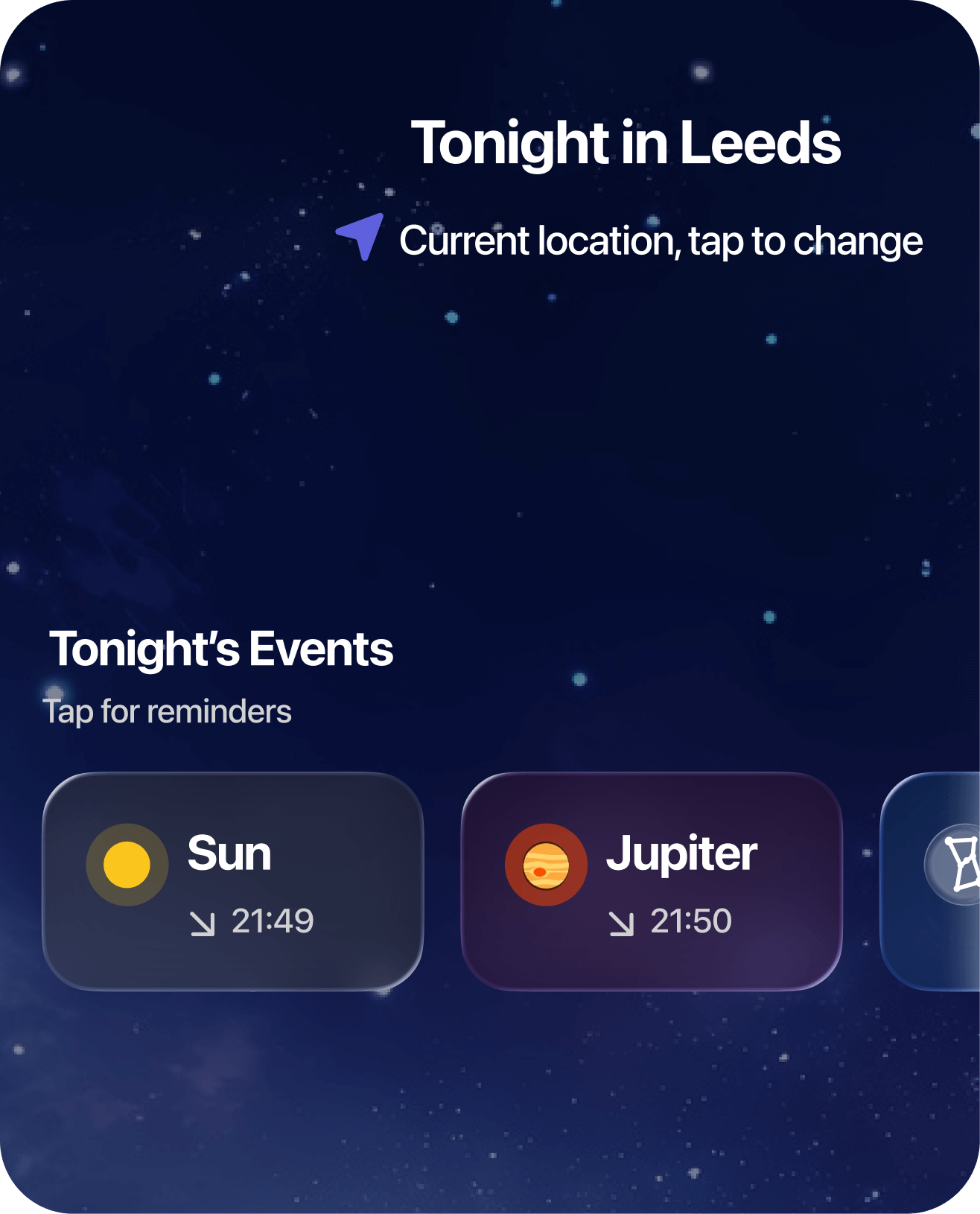Select the 21:50 Jupiter set time label

click(x=692, y=922)
